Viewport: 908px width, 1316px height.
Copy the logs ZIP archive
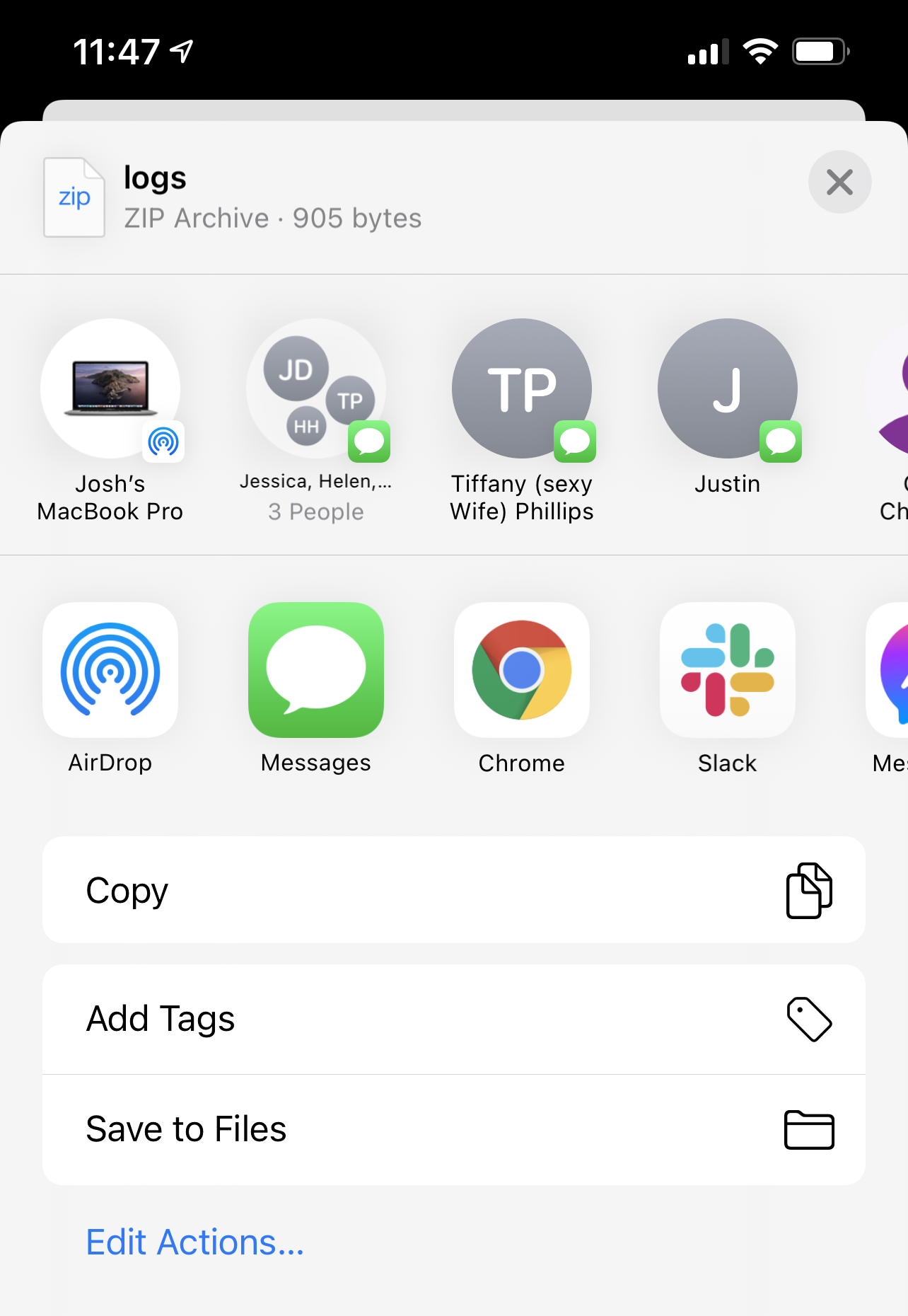(x=453, y=890)
